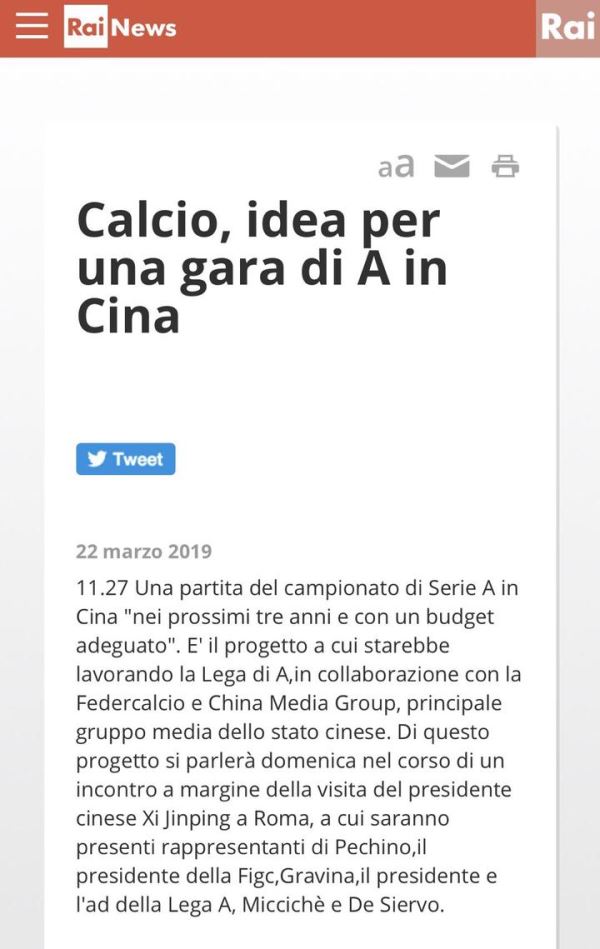The image size is (600, 949).
Task: Open the hamburger navigation menu
Action: [x=32, y=27]
